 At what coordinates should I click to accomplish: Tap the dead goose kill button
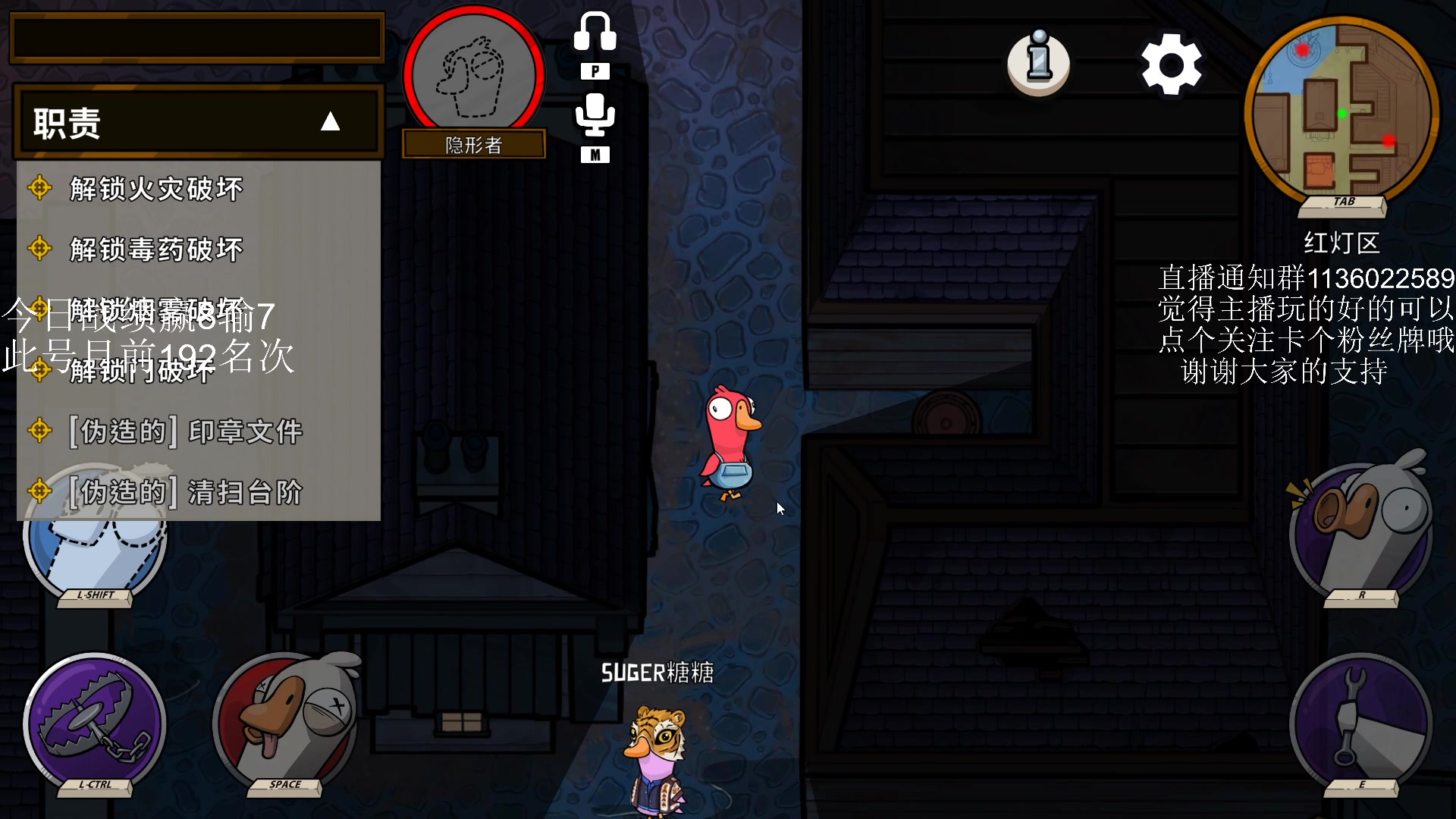[x=287, y=724]
